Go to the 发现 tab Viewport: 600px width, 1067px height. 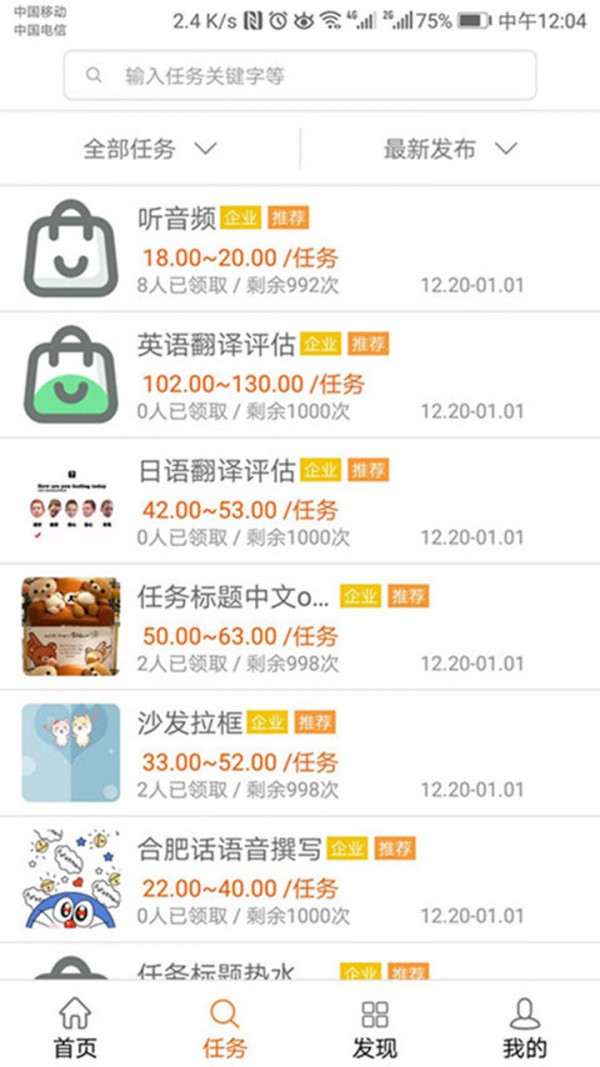pyautogui.click(x=375, y=1027)
